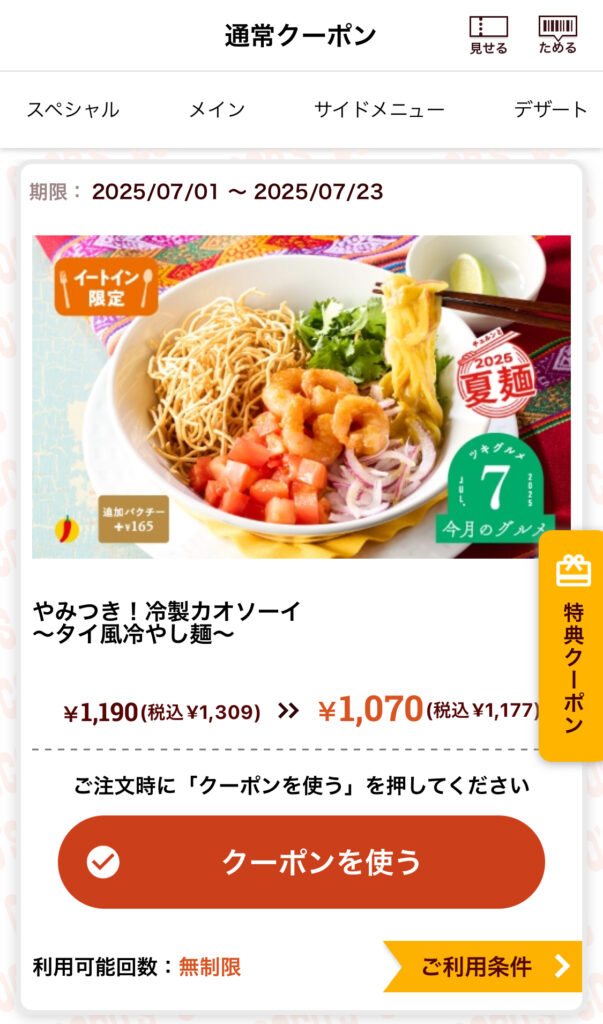
Task: Open the 見せる coupon icon
Action: (x=488, y=35)
